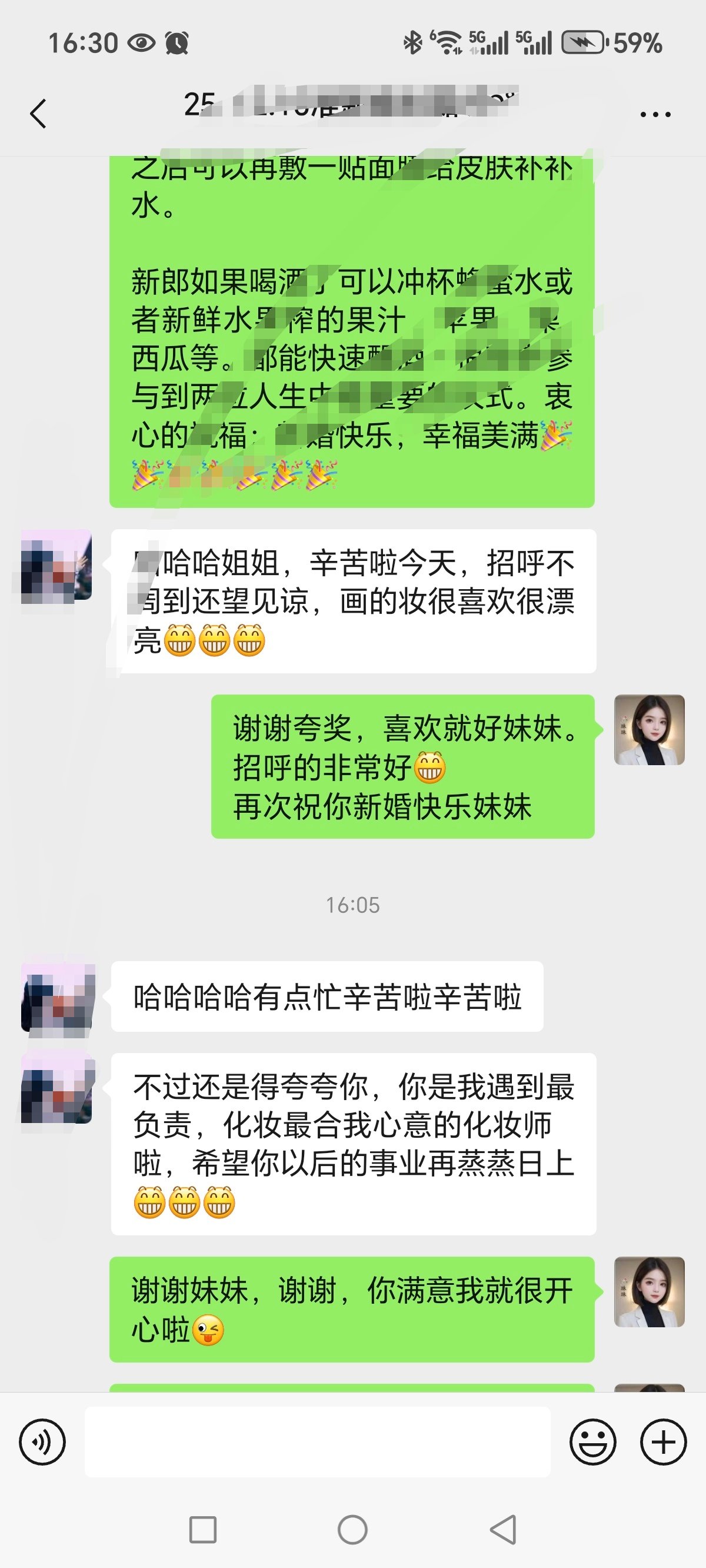The height and width of the screenshot is (1568, 706).
Task: Go back to the chat list
Action: [x=38, y=114]
